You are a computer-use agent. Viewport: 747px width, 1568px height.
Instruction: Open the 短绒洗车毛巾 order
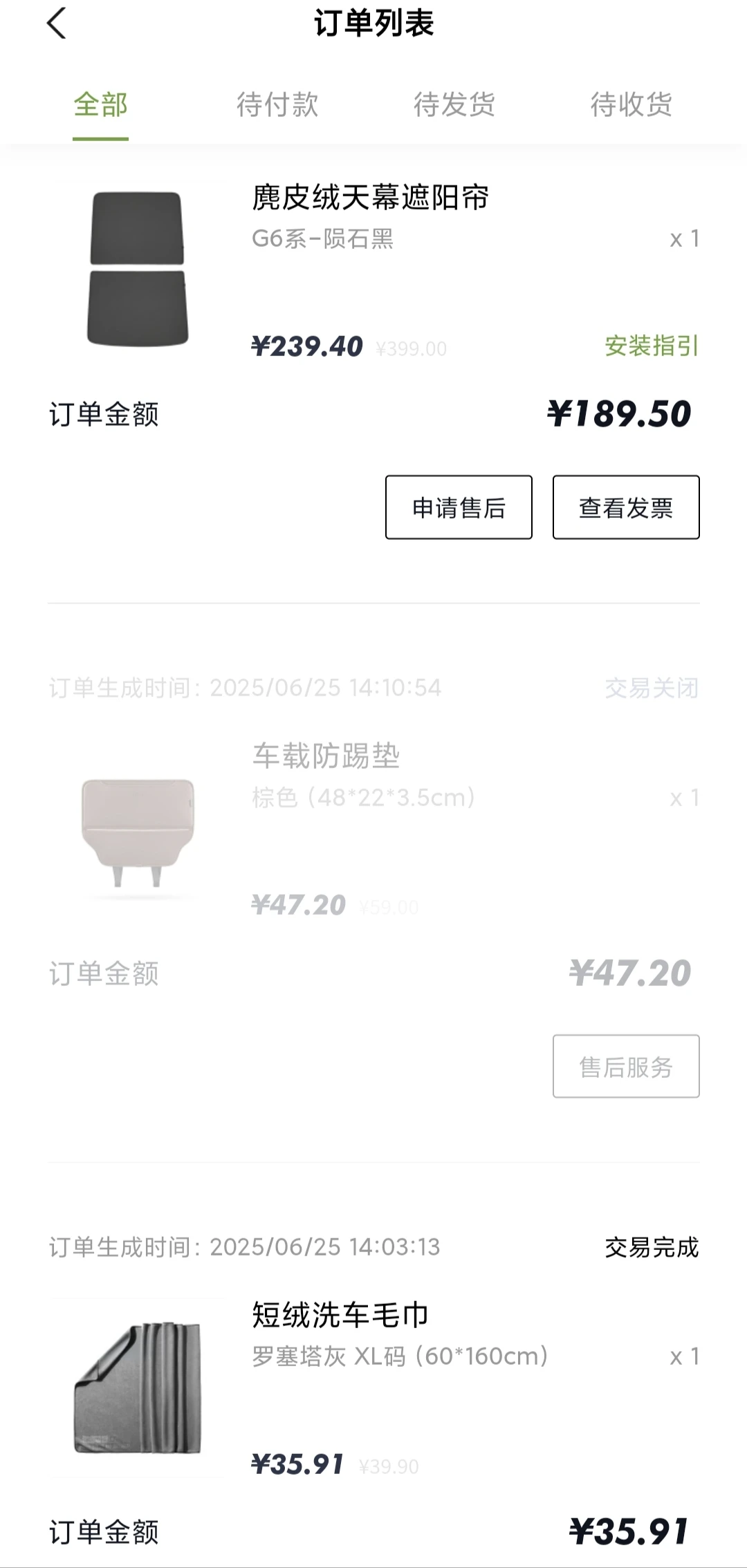point(340,1315)
